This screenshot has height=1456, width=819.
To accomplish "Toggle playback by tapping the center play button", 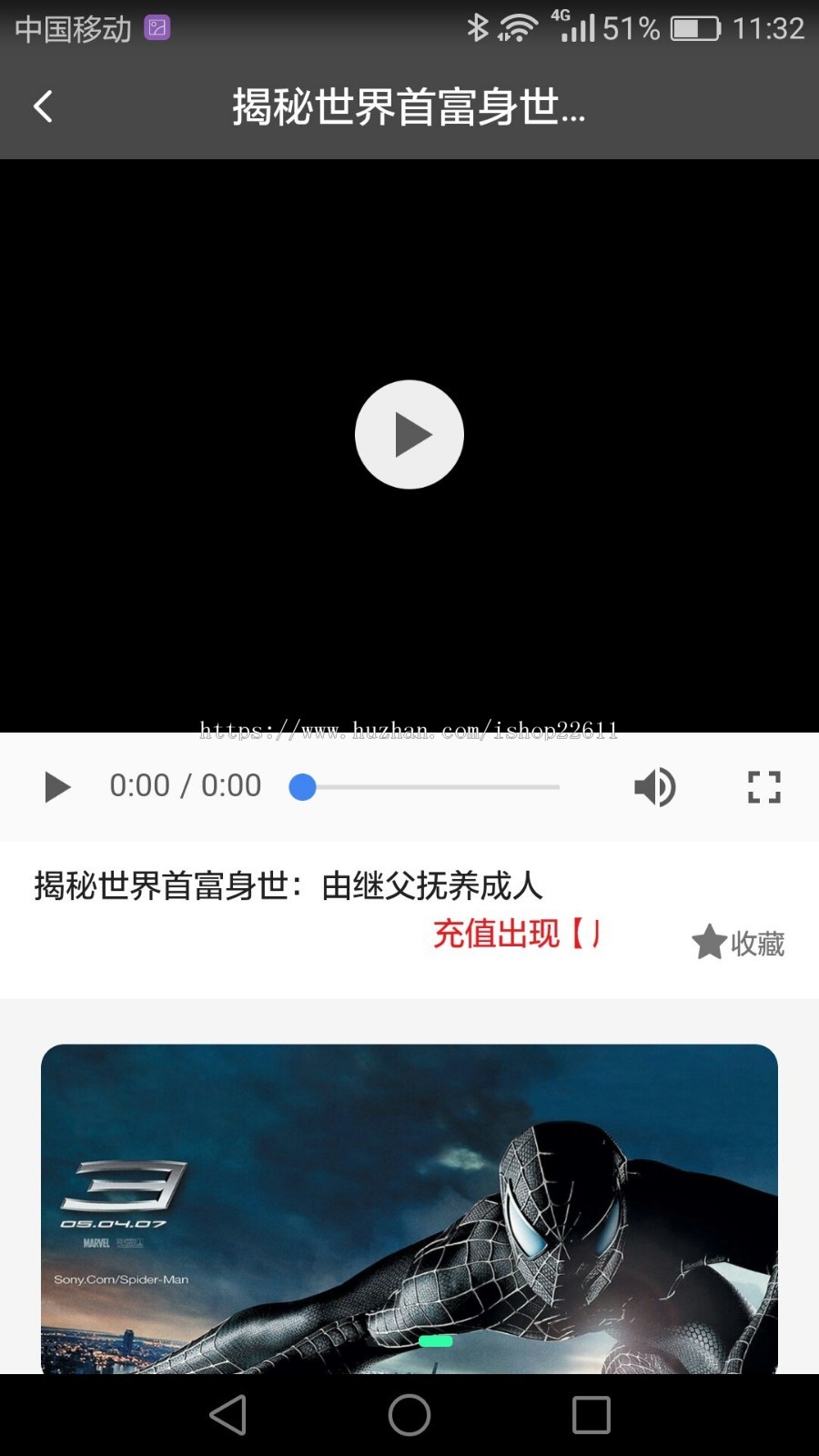I will [409, 434].
